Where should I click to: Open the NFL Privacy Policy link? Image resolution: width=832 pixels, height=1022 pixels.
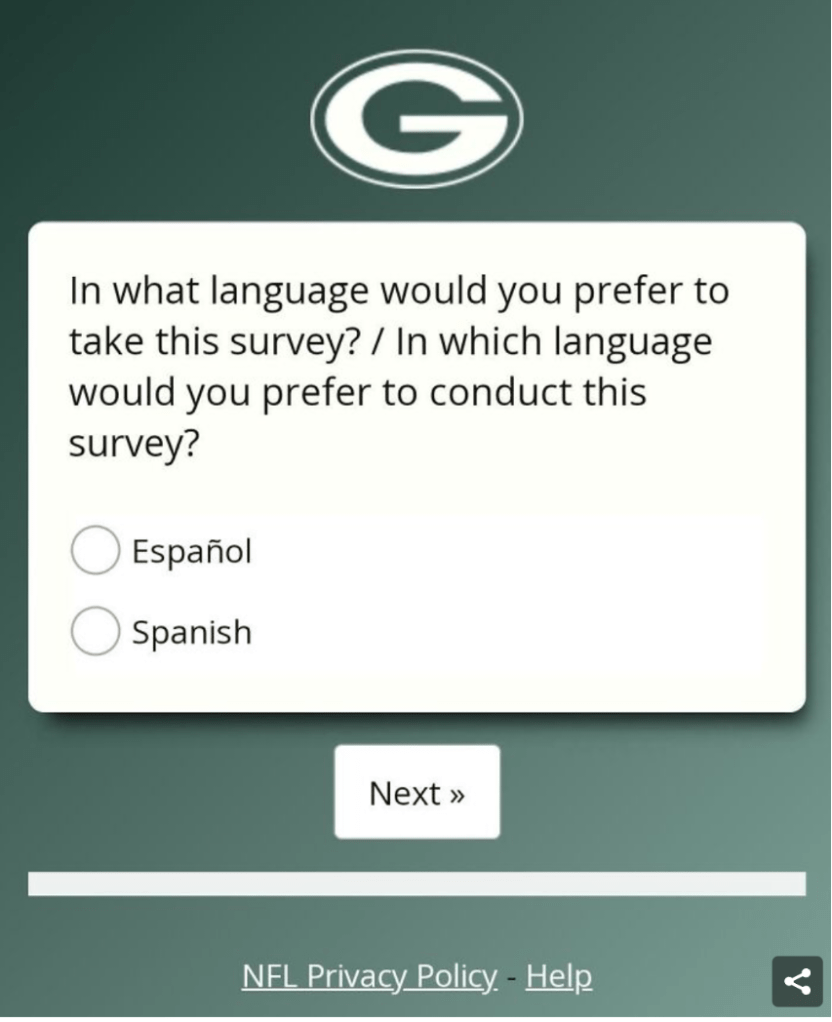pos(369,976)
